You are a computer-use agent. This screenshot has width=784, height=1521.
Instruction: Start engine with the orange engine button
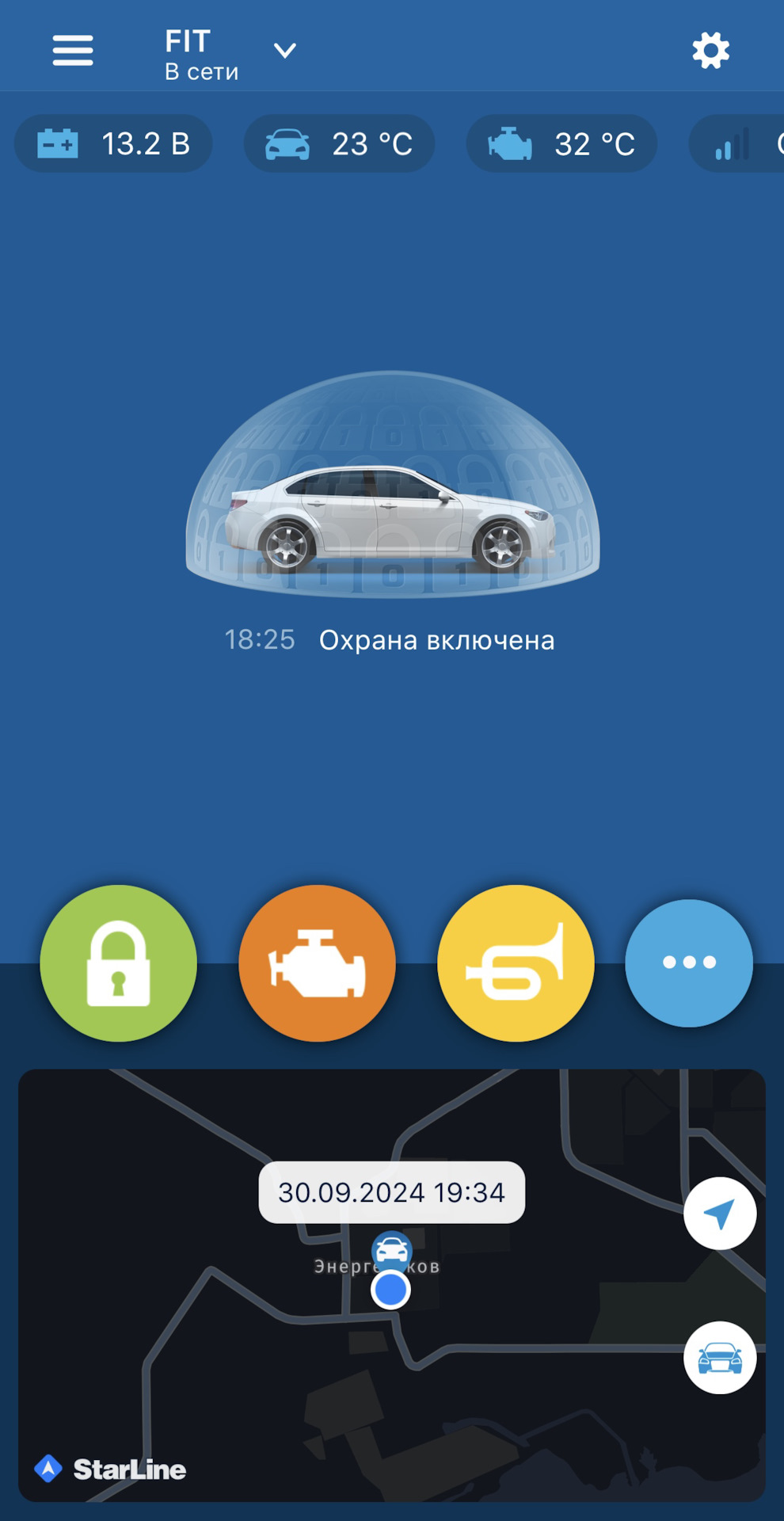pos(317,963)
